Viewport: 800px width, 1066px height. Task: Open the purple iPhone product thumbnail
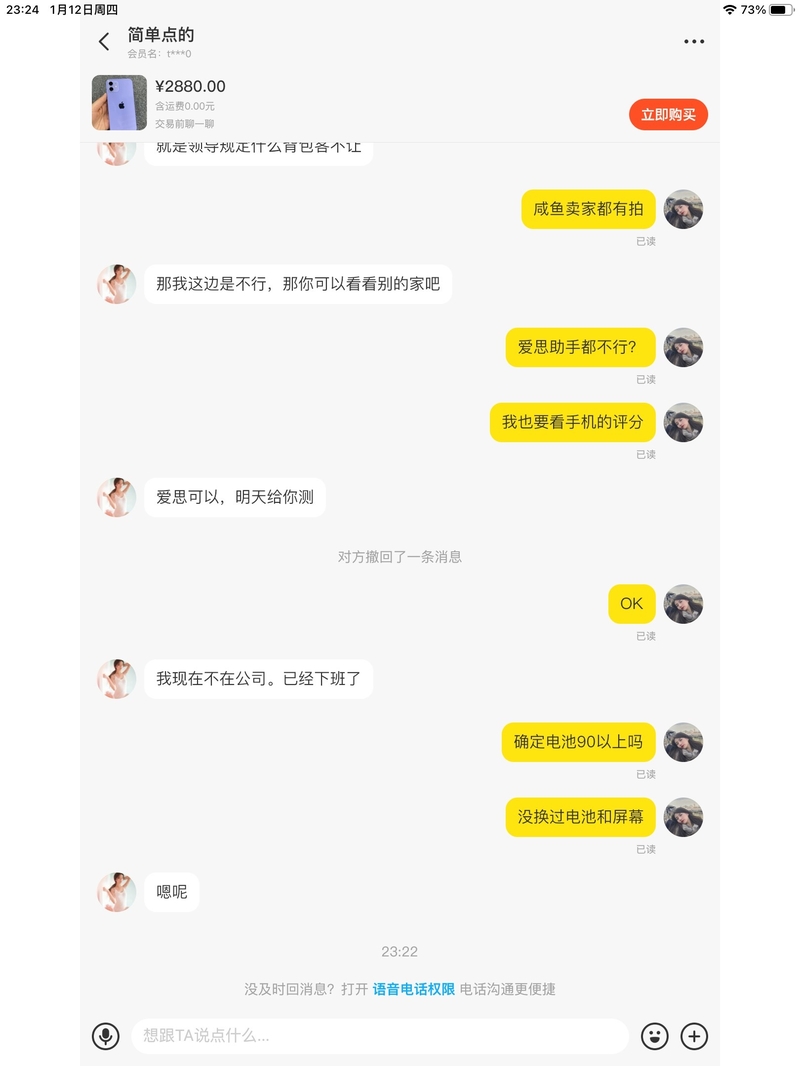pyautogui.click(x=119, y=103)
